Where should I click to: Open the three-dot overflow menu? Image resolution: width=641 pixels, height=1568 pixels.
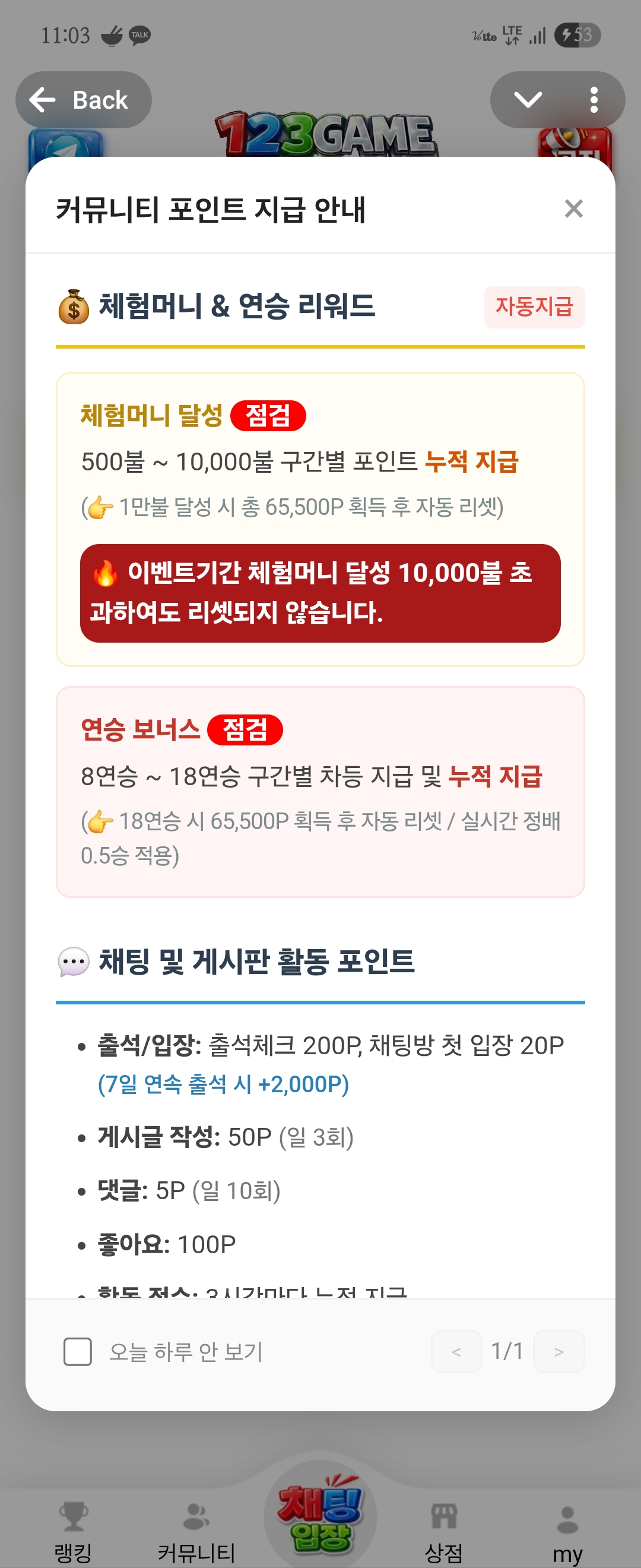pos(594,100)
